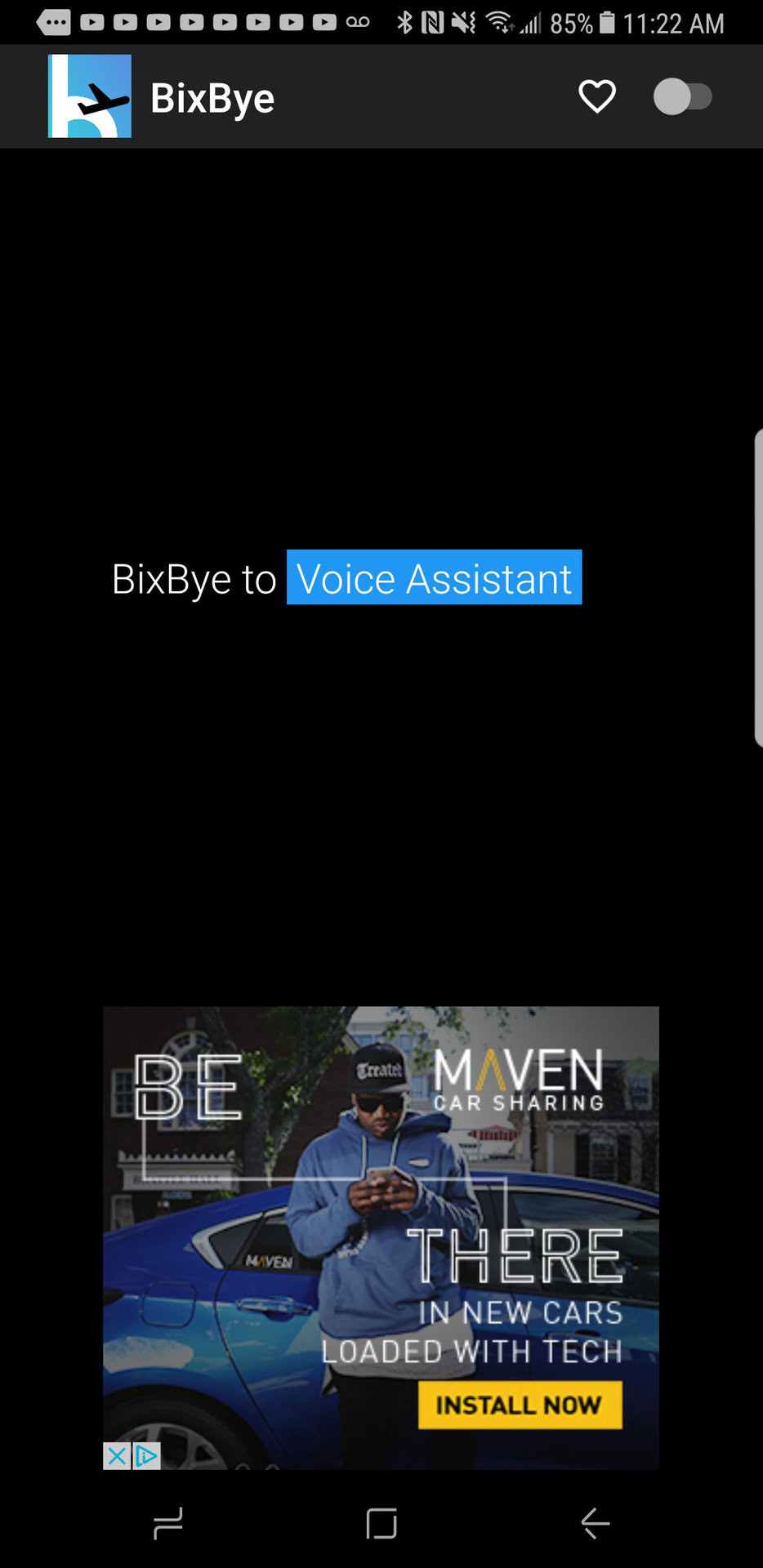Select the Voice Assistant dropdown

point(434,578)
